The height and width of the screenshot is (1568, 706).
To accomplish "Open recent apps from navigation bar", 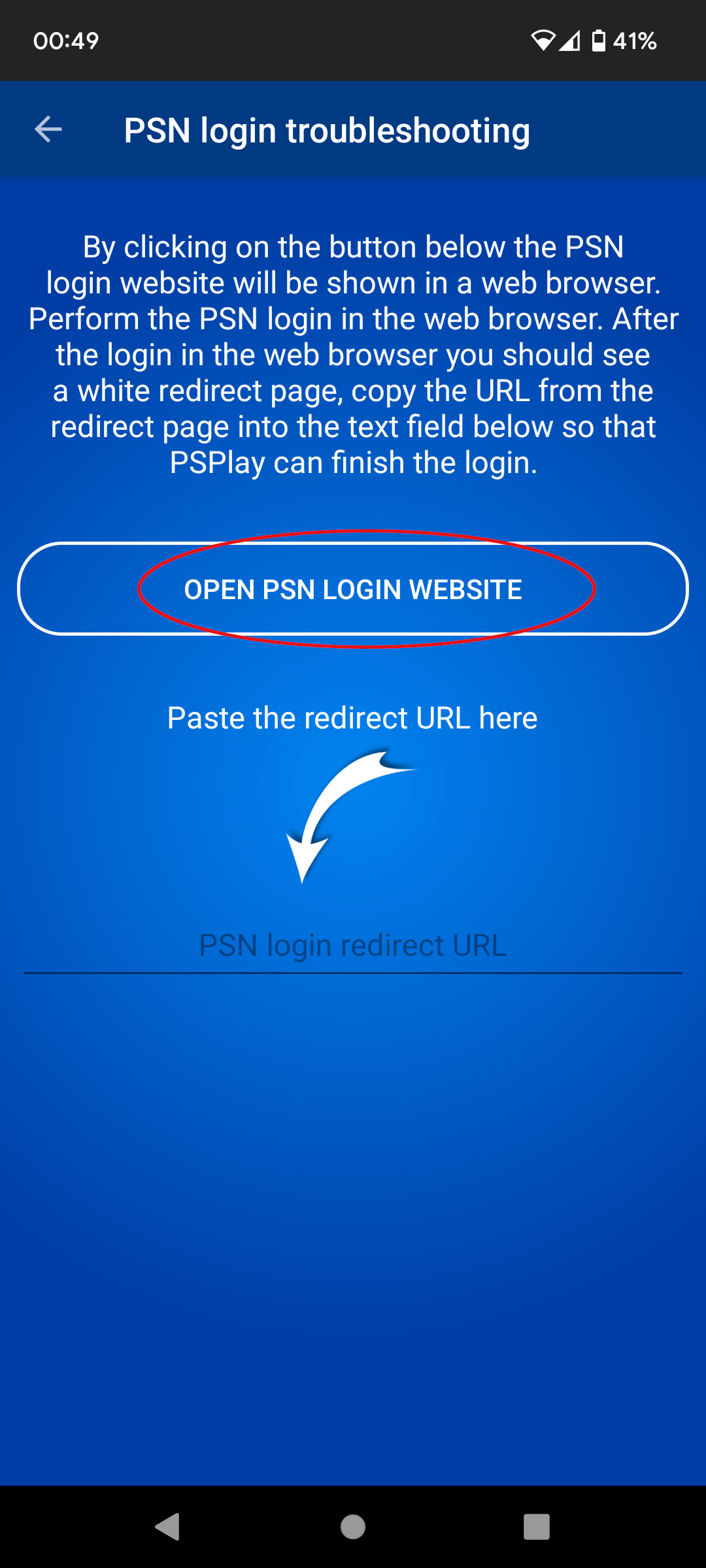I will 537,1527.
